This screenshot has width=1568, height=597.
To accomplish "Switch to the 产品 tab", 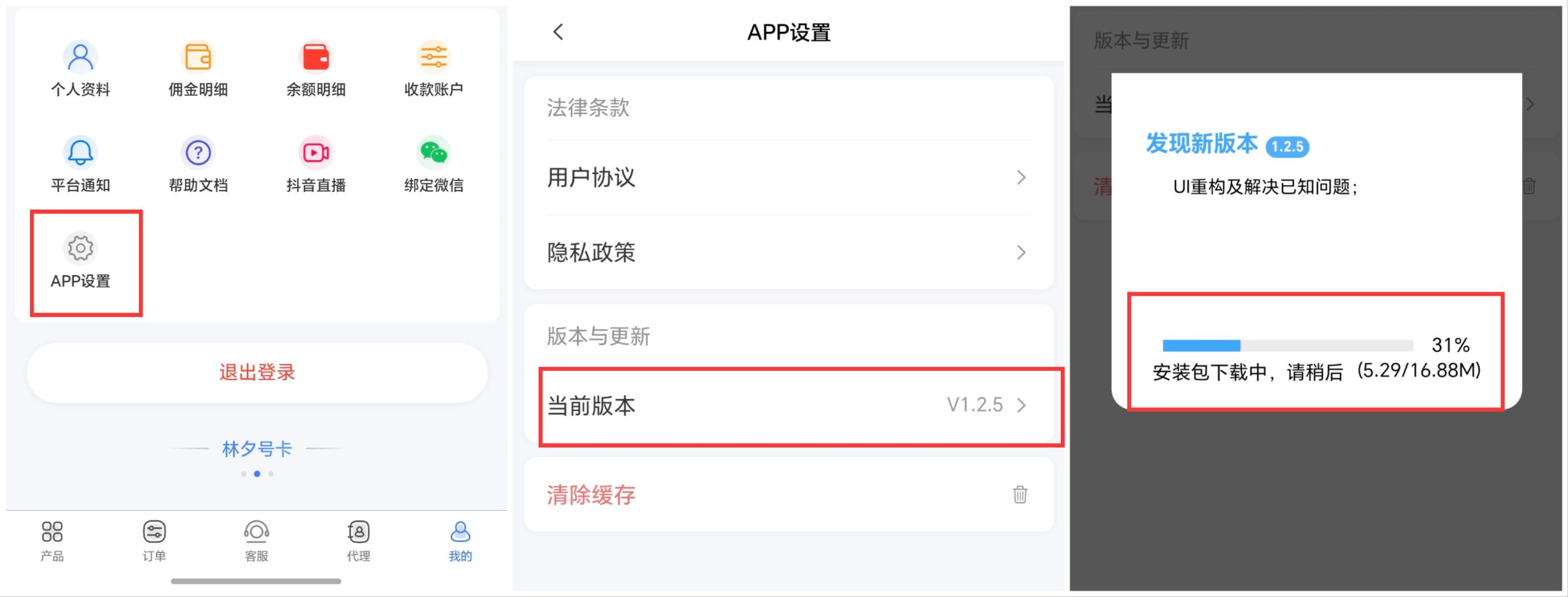I will pos(52,541).
